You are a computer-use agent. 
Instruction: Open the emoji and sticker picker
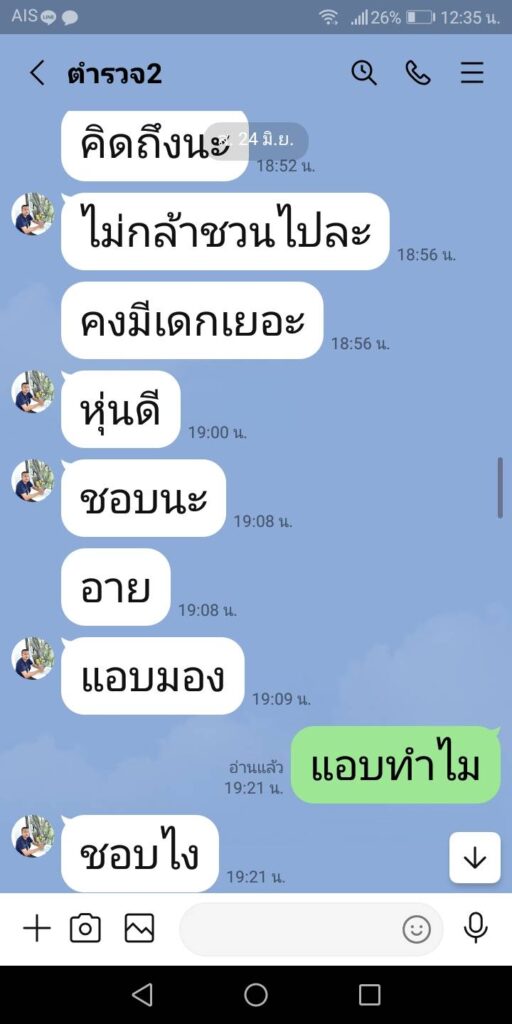[x=416, y=929]
